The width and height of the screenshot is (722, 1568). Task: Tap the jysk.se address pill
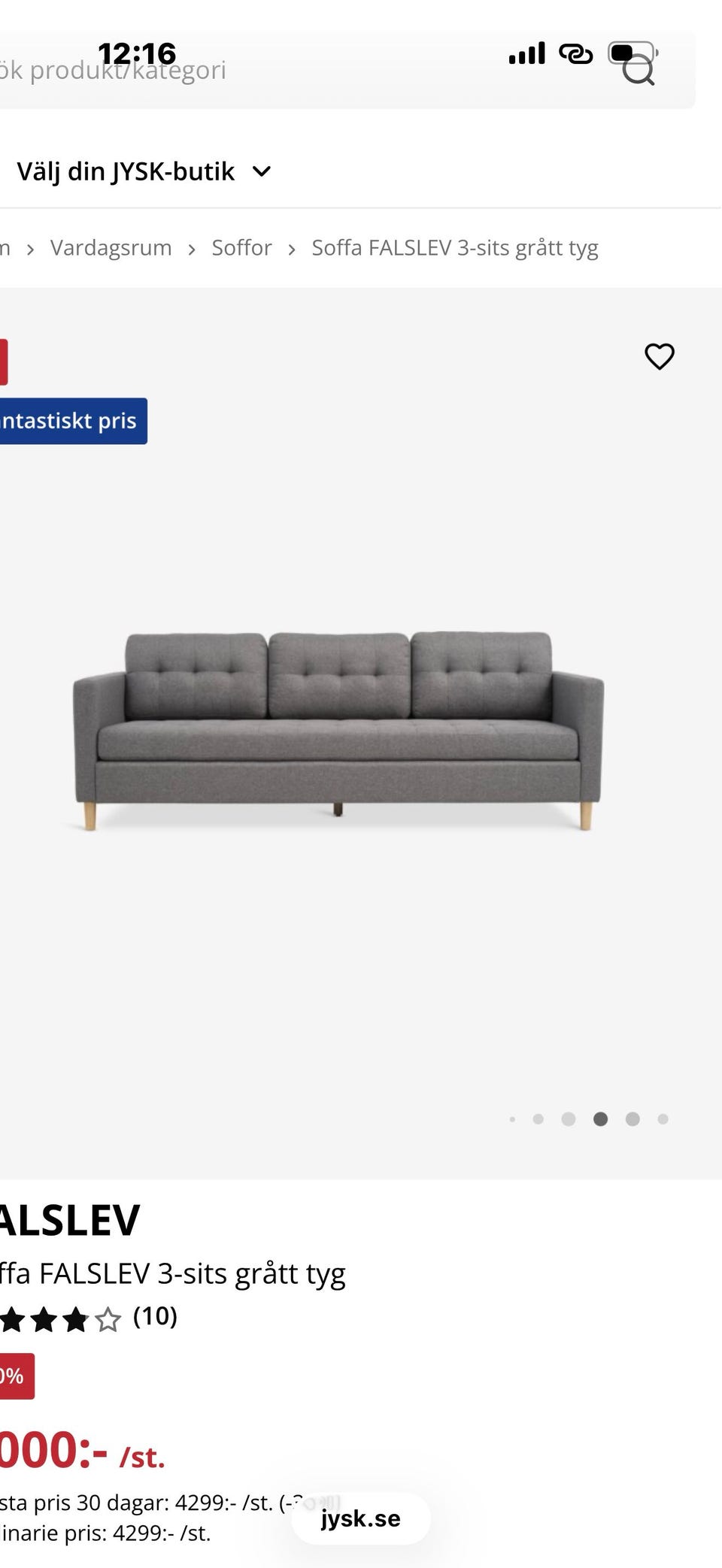[361, 1518]
